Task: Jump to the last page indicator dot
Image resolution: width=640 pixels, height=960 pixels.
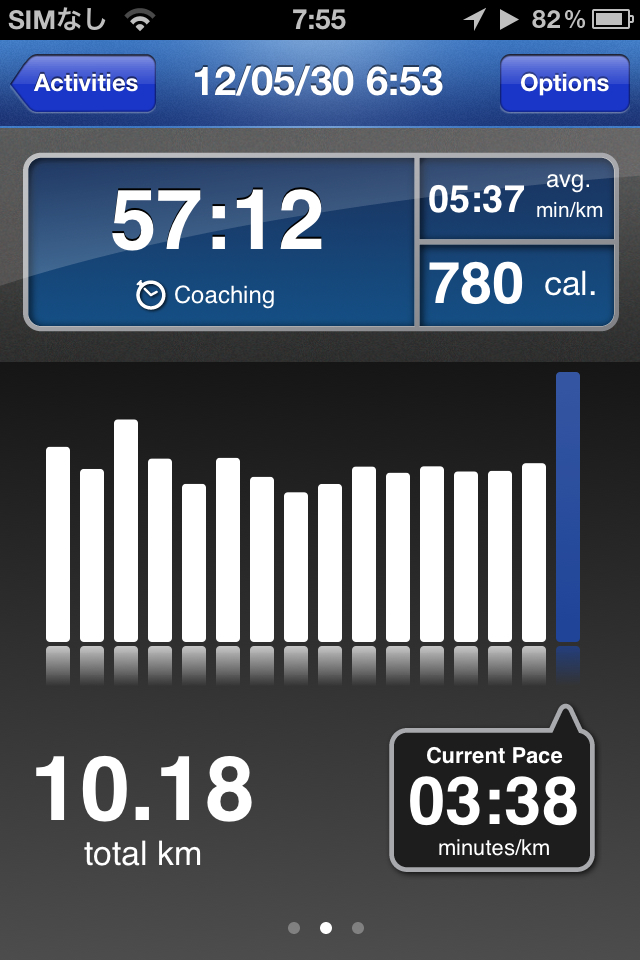Action: [358, 928]
